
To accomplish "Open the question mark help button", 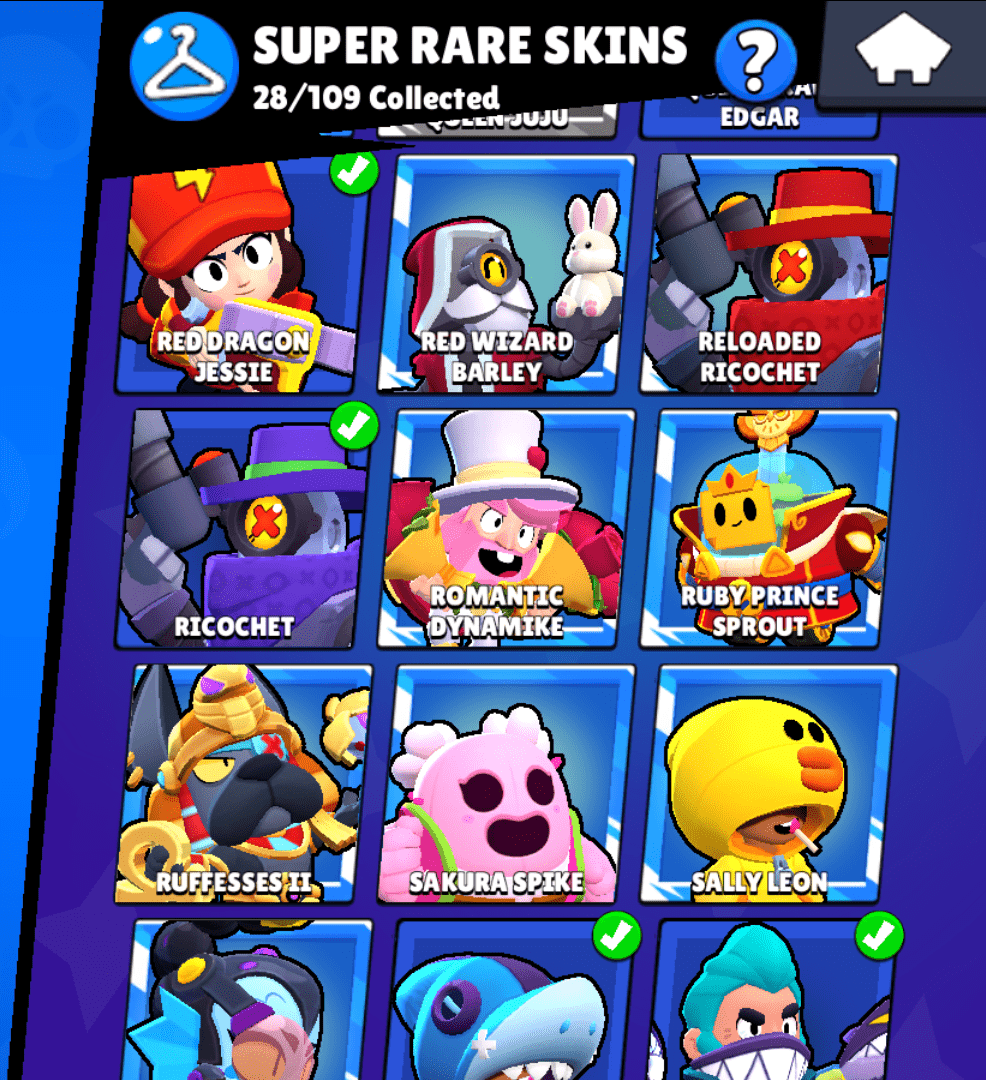I will 756,59.
